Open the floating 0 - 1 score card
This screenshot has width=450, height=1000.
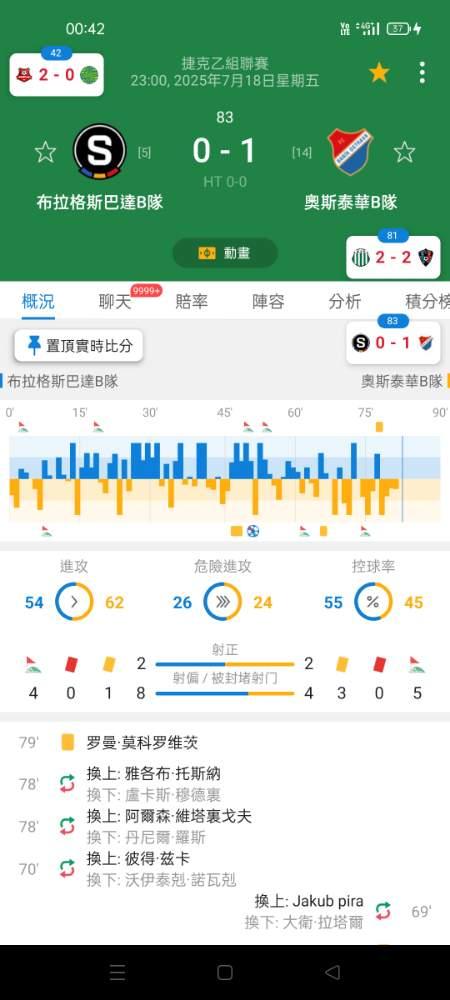point(393,343)
